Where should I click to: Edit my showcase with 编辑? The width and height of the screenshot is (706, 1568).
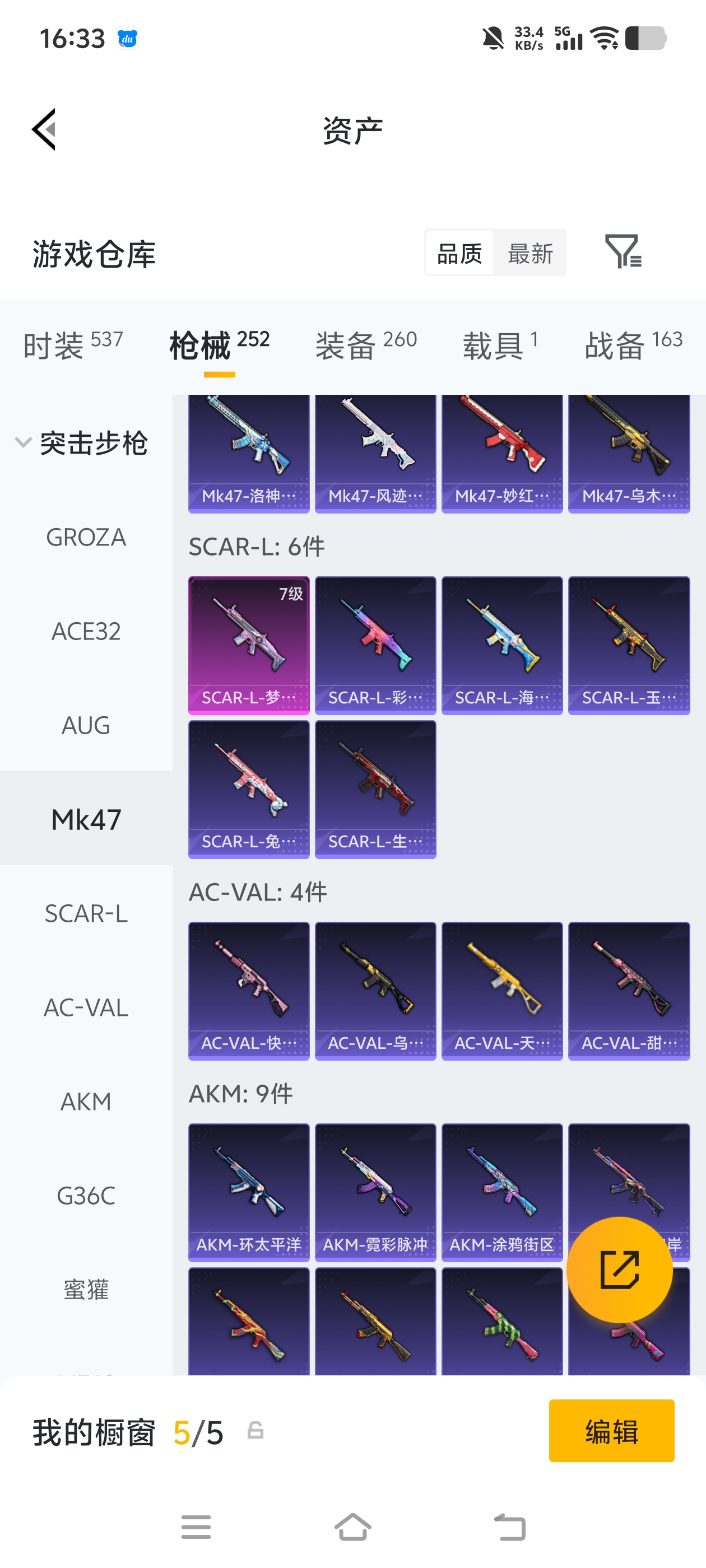click(611, 1430)
